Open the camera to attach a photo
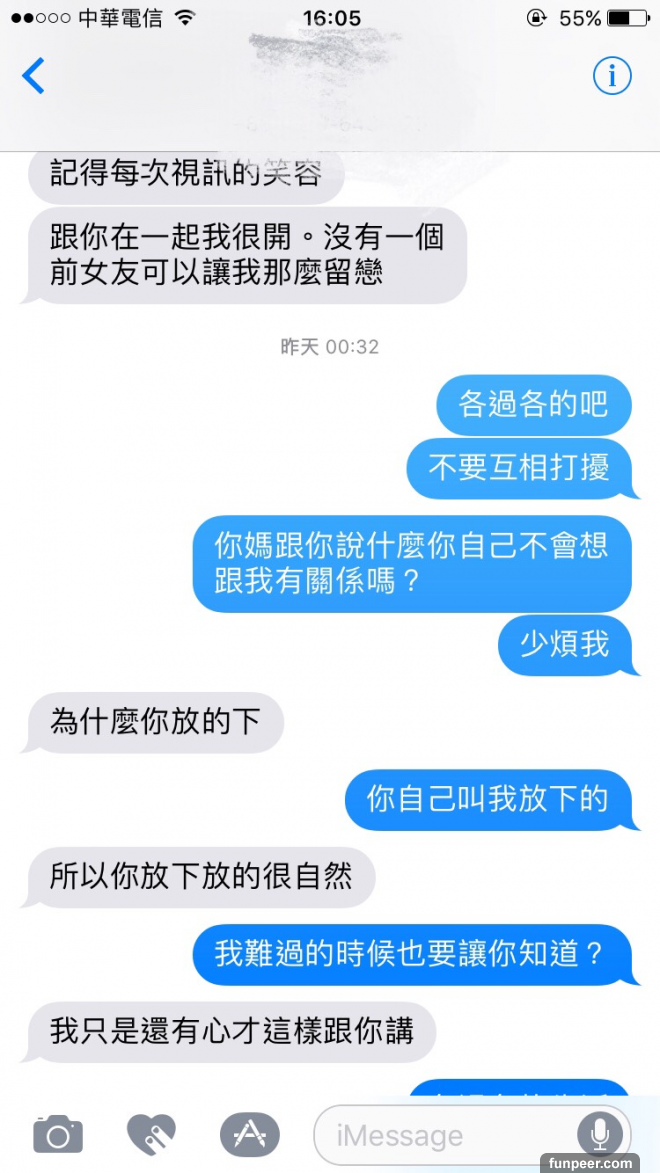The width and height of the screenshot is (660, 1173). [58, 1135]
